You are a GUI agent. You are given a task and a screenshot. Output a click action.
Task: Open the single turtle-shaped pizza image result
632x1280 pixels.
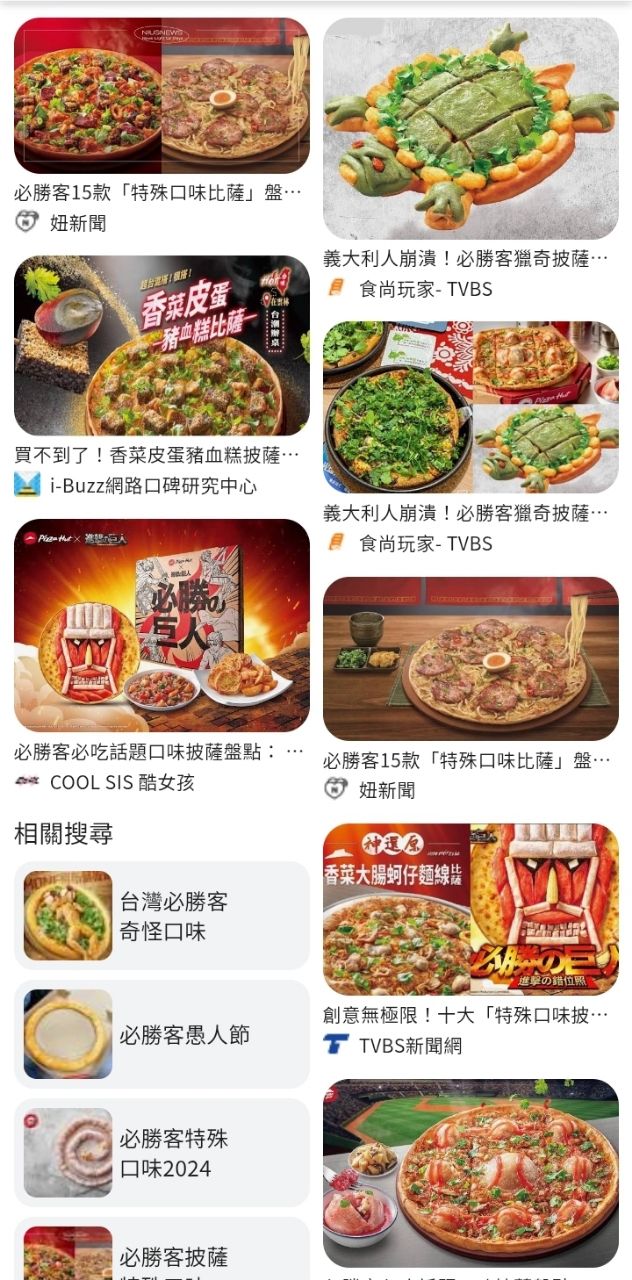[470, 128]
